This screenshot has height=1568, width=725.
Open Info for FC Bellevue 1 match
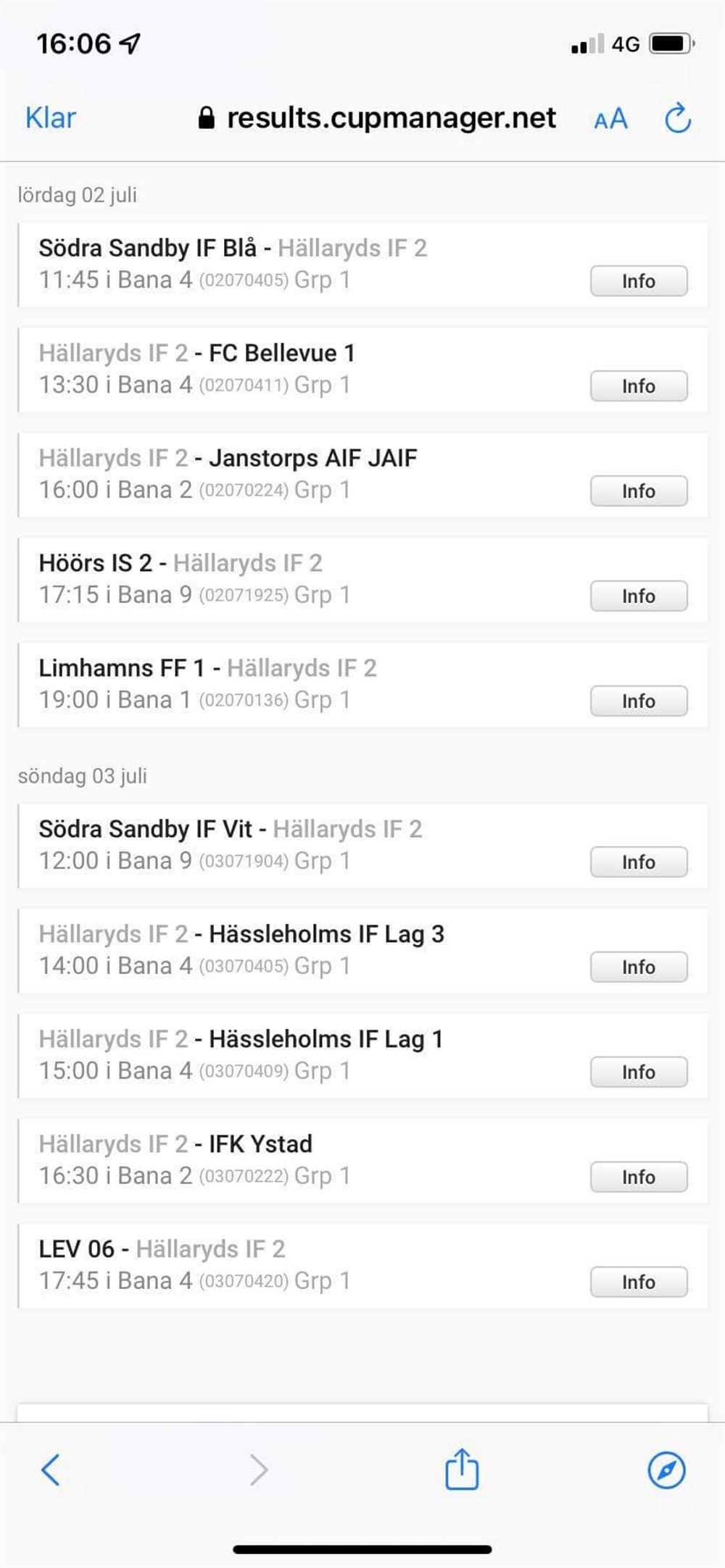tap(638, 386)
